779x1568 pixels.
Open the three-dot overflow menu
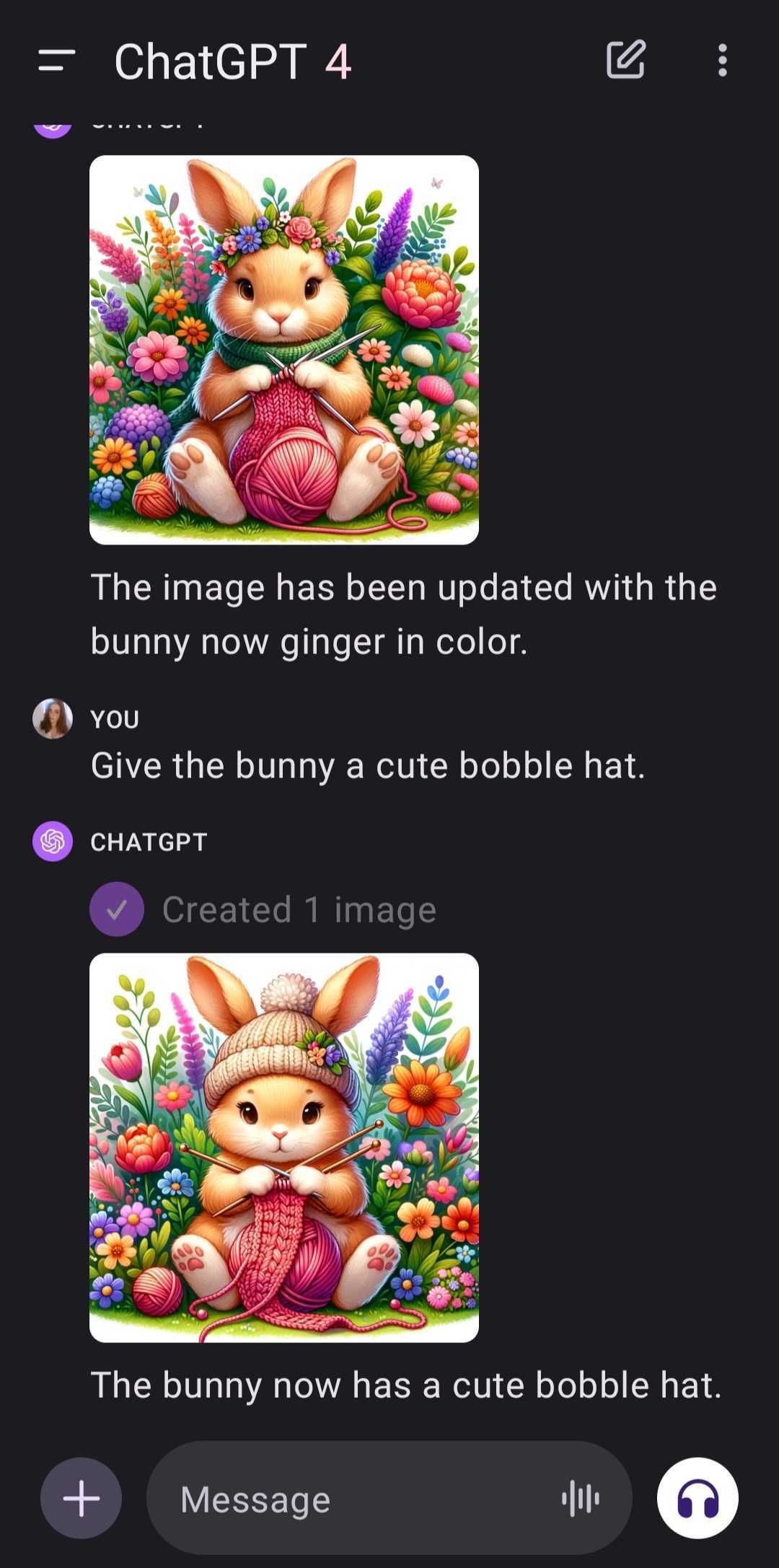coord(722,60)
